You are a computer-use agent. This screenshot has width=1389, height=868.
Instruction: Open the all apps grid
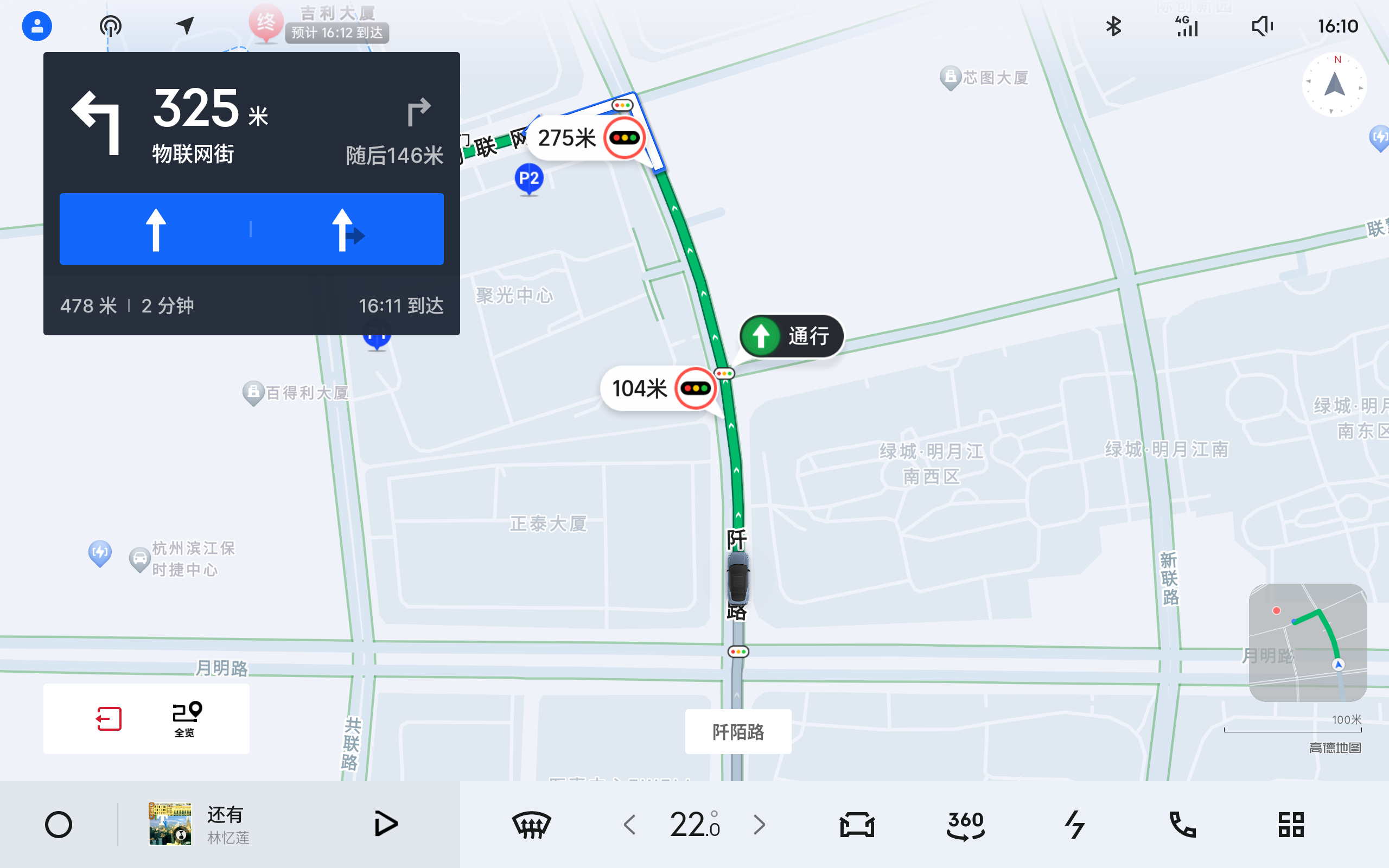pos(1291,825)
